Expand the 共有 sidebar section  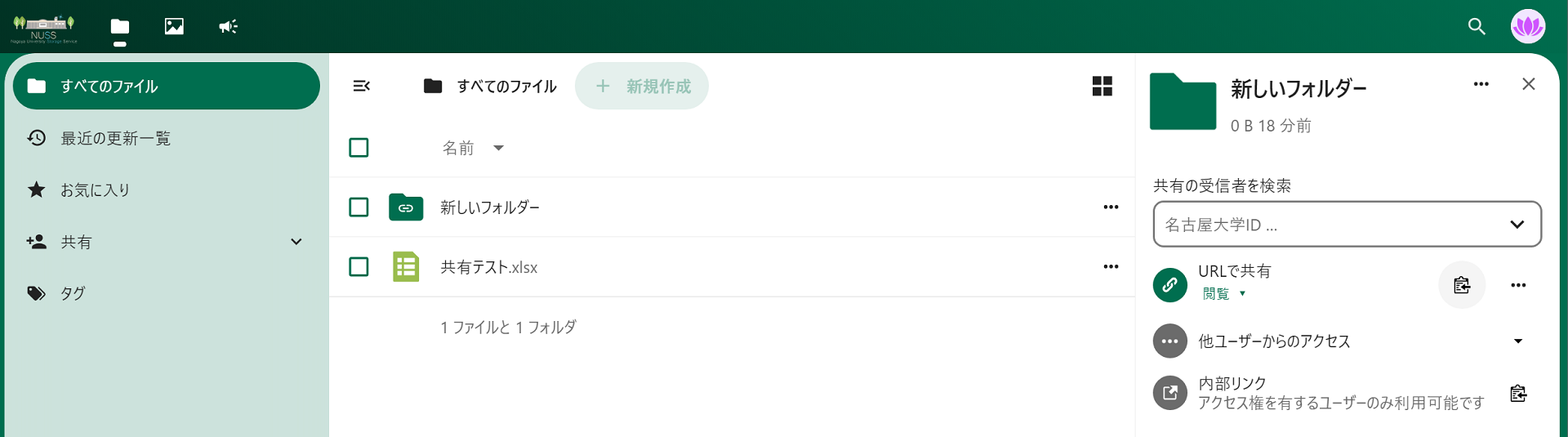(296, 242)
